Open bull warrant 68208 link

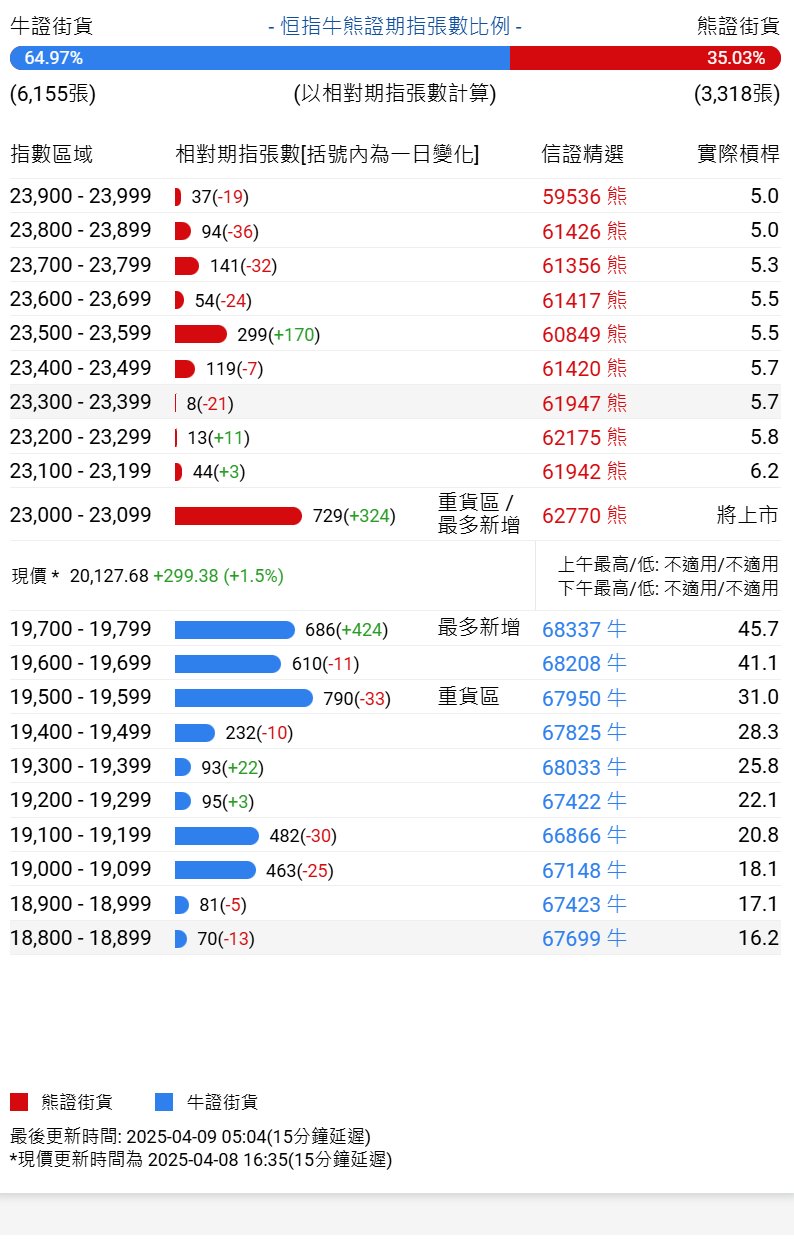click(x=584, y=664)
